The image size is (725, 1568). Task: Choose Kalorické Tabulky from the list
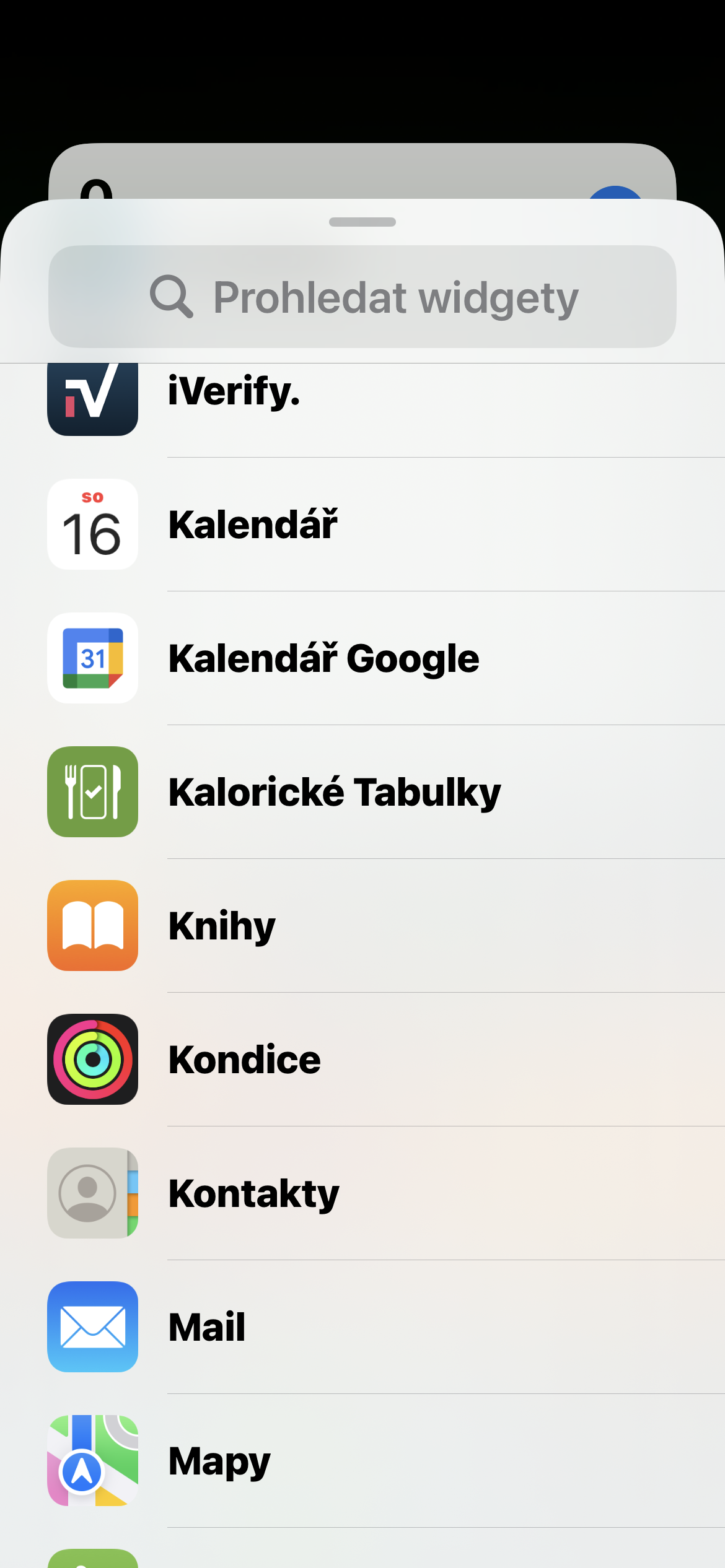362,792
